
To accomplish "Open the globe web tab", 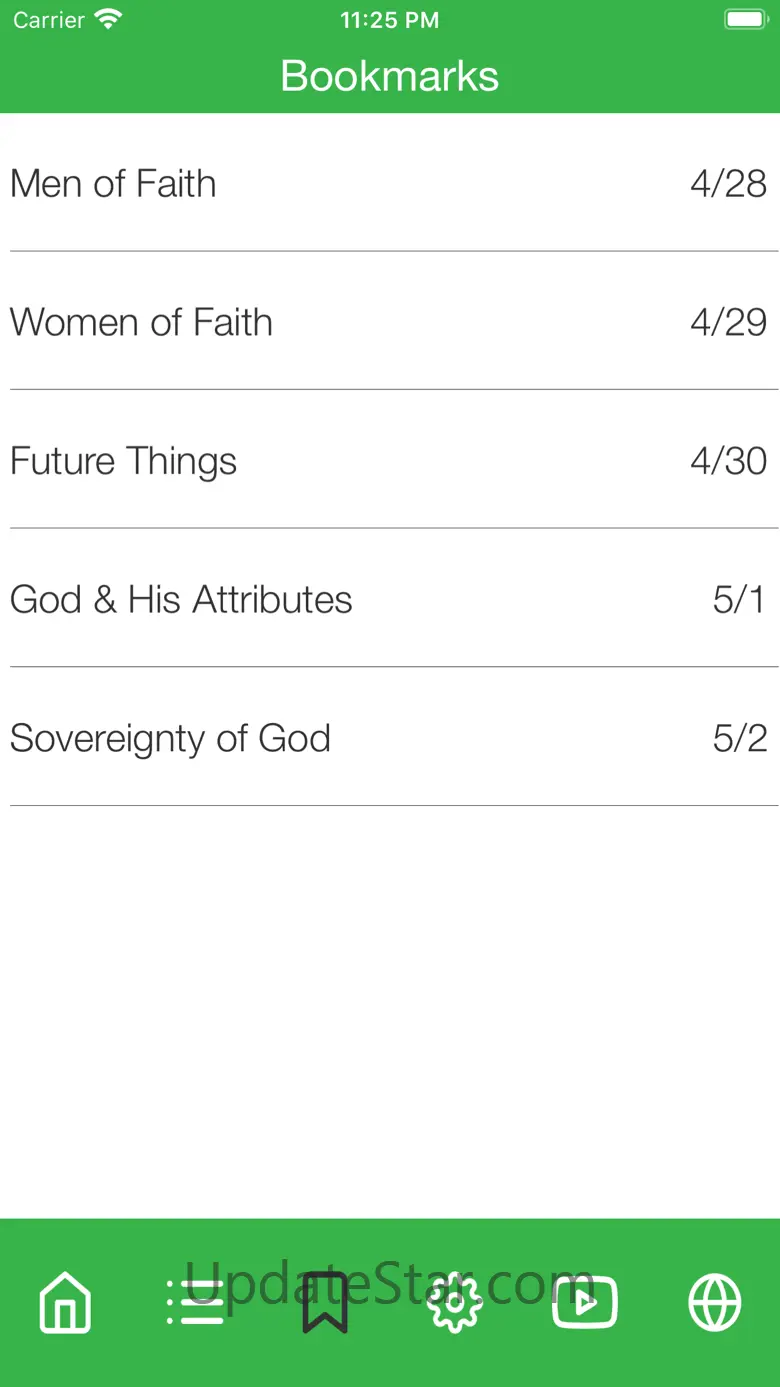I will (x=715, y=1303).
